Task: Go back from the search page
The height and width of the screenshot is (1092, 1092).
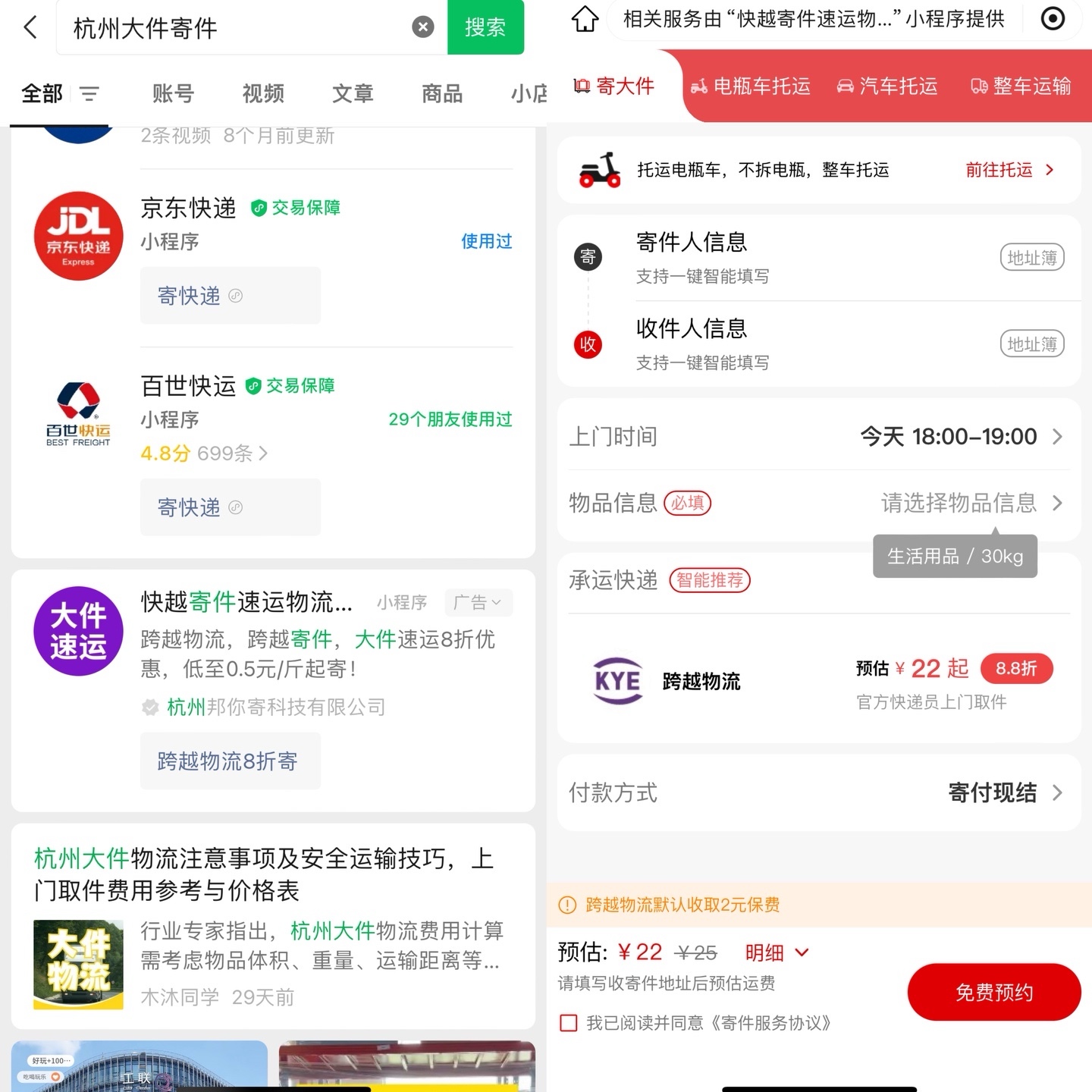Action: [30, 28]
